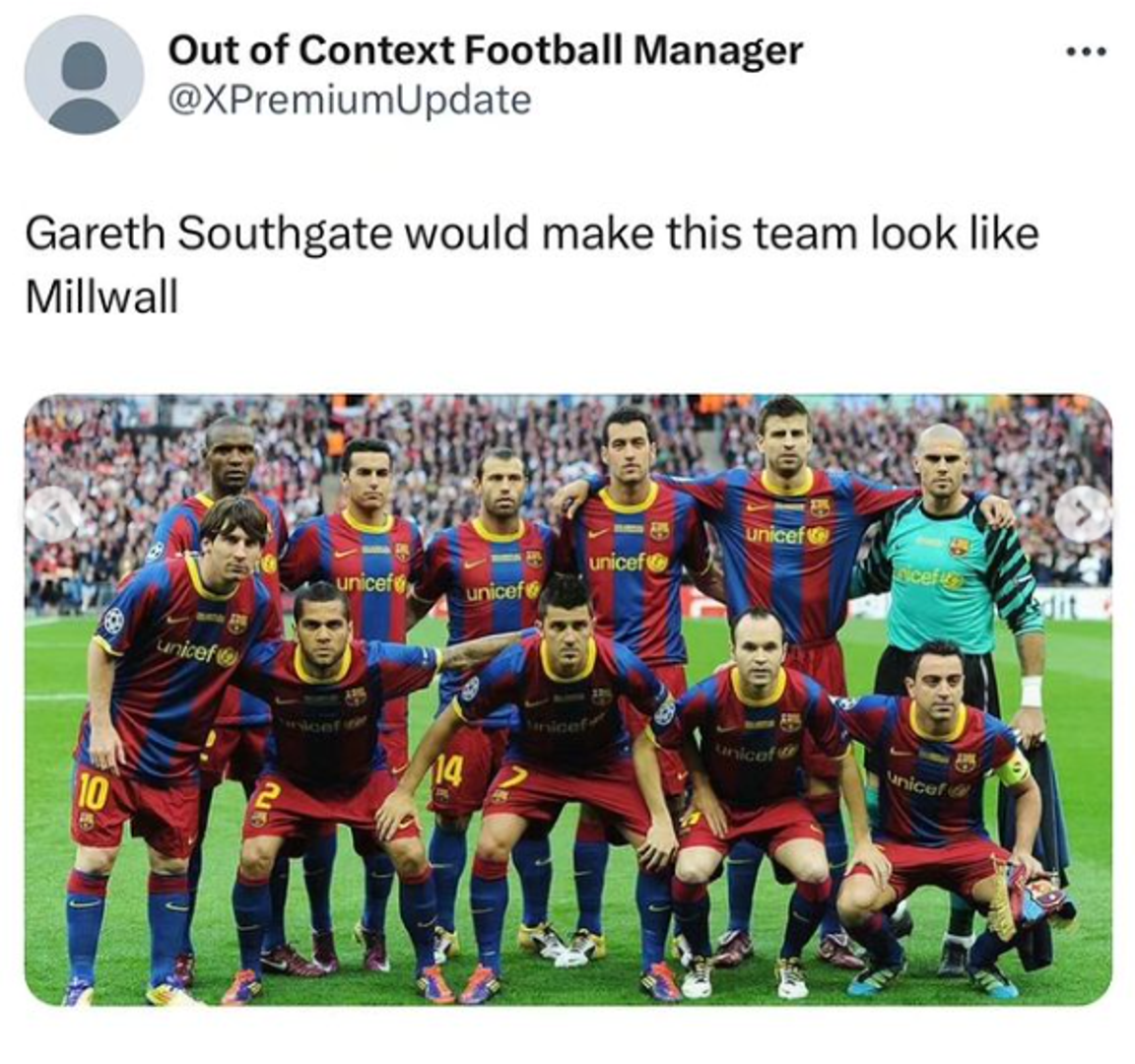1135x1064 pixels.
Task: Open the team photo attached to the tweet
Action: pos(567,699)
